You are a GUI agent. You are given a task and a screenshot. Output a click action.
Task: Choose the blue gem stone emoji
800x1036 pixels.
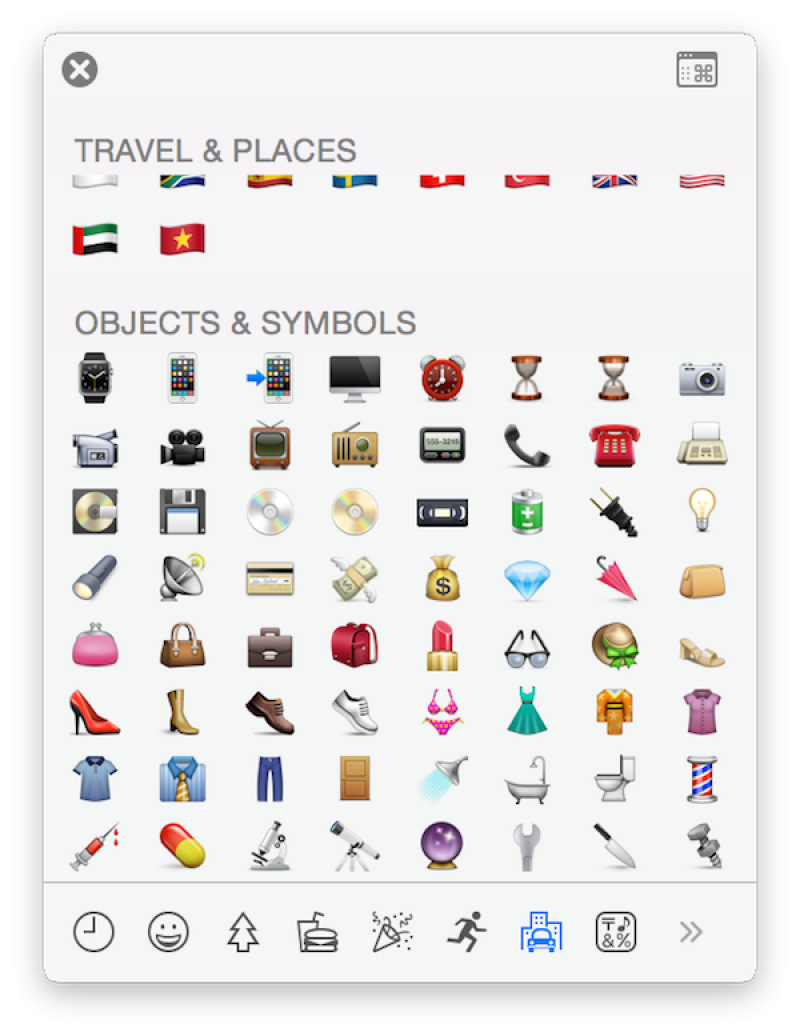point(527,578)
